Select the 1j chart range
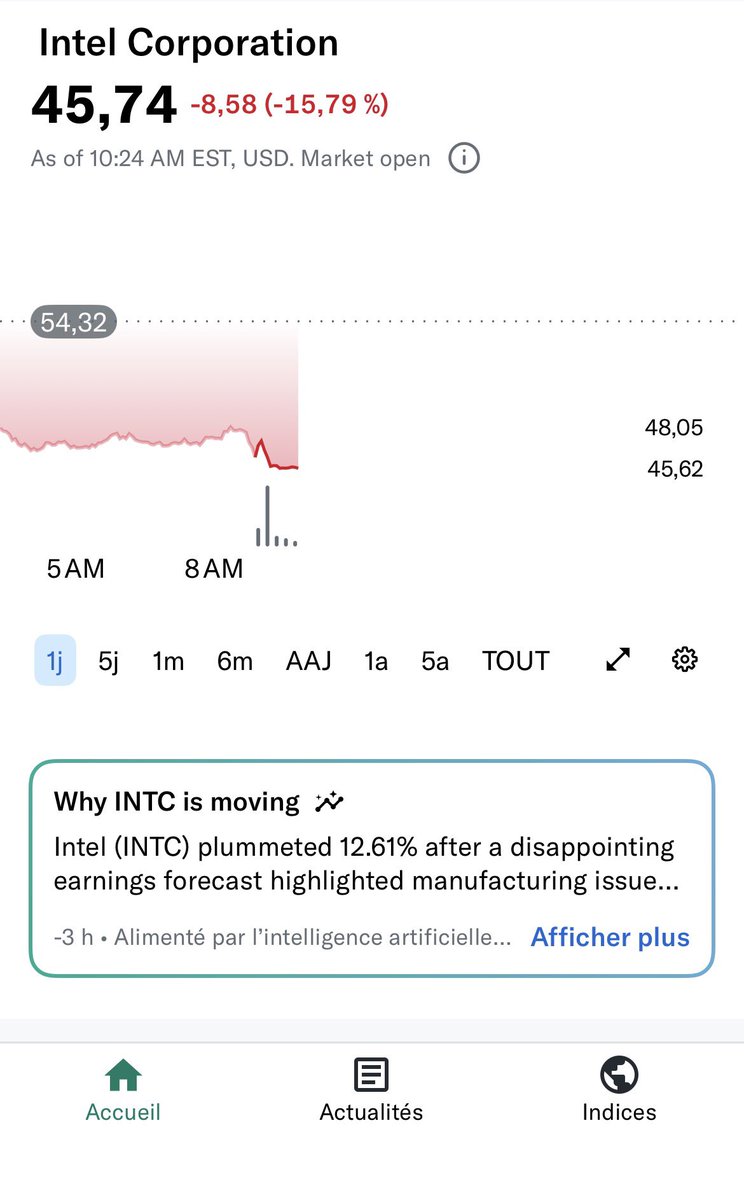Screen dimensions: 744x1200 tap(55, 661)
